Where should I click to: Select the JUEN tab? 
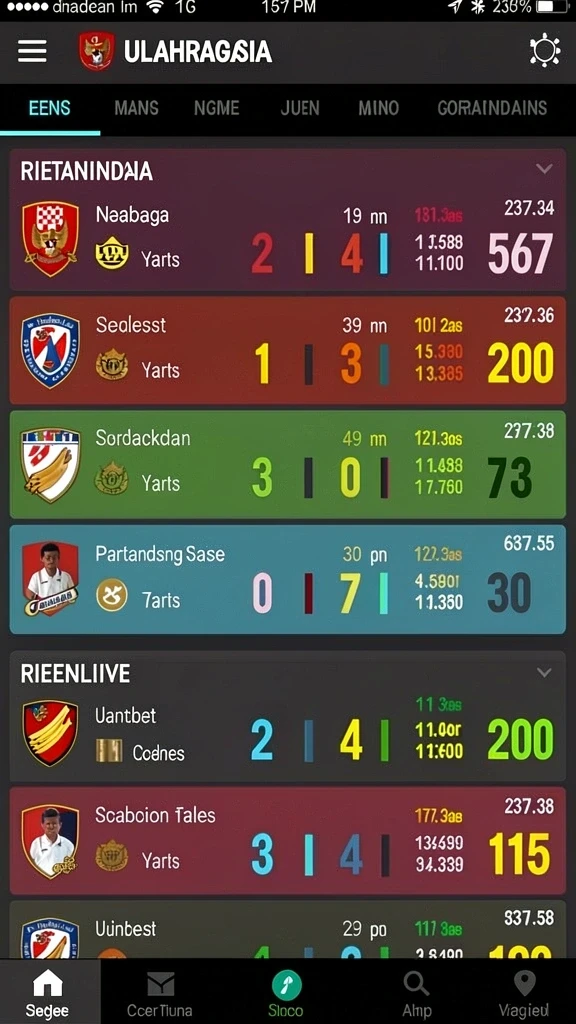(300, 108)
